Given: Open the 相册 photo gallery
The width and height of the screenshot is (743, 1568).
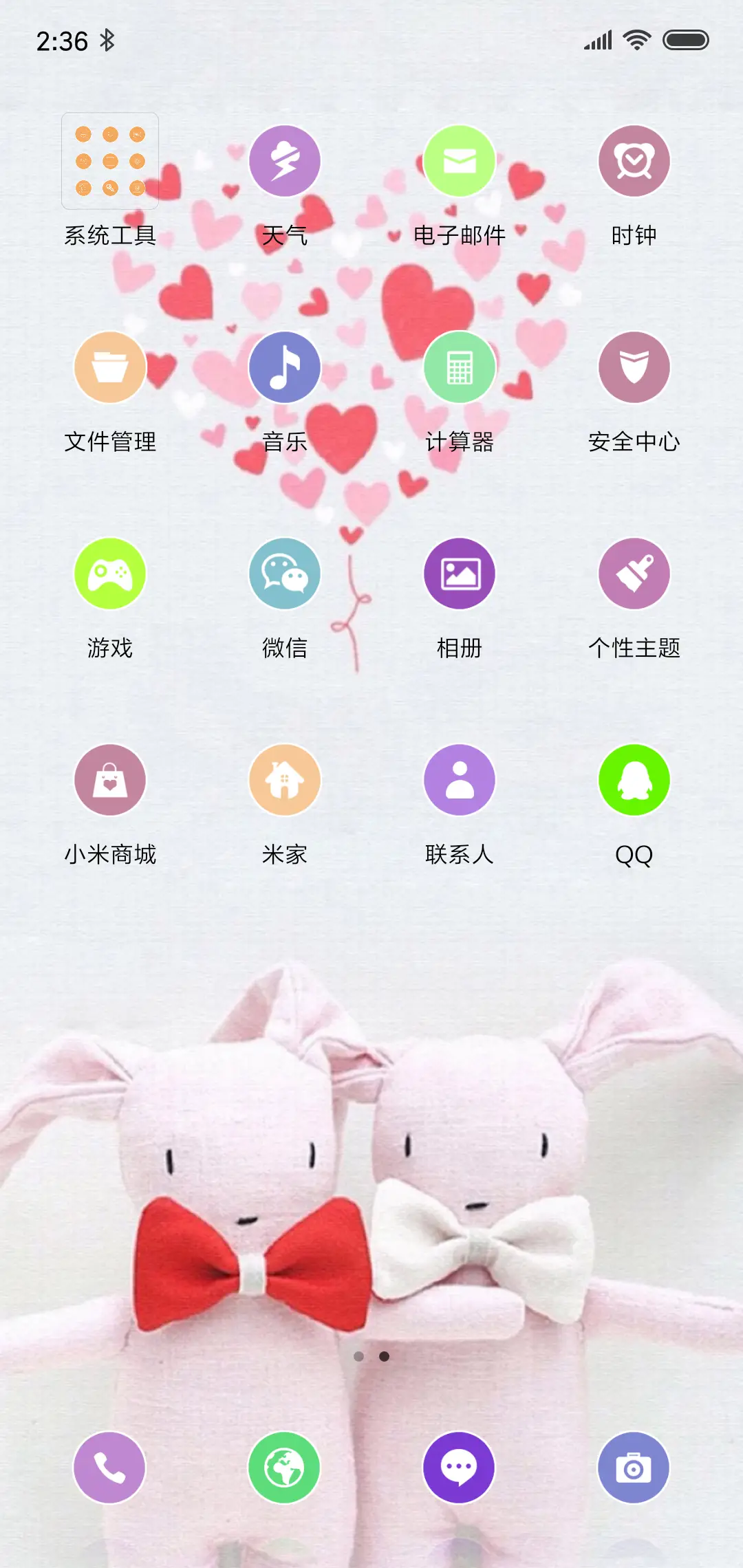Looking at the screenshot, I should (x=459, y=575).
